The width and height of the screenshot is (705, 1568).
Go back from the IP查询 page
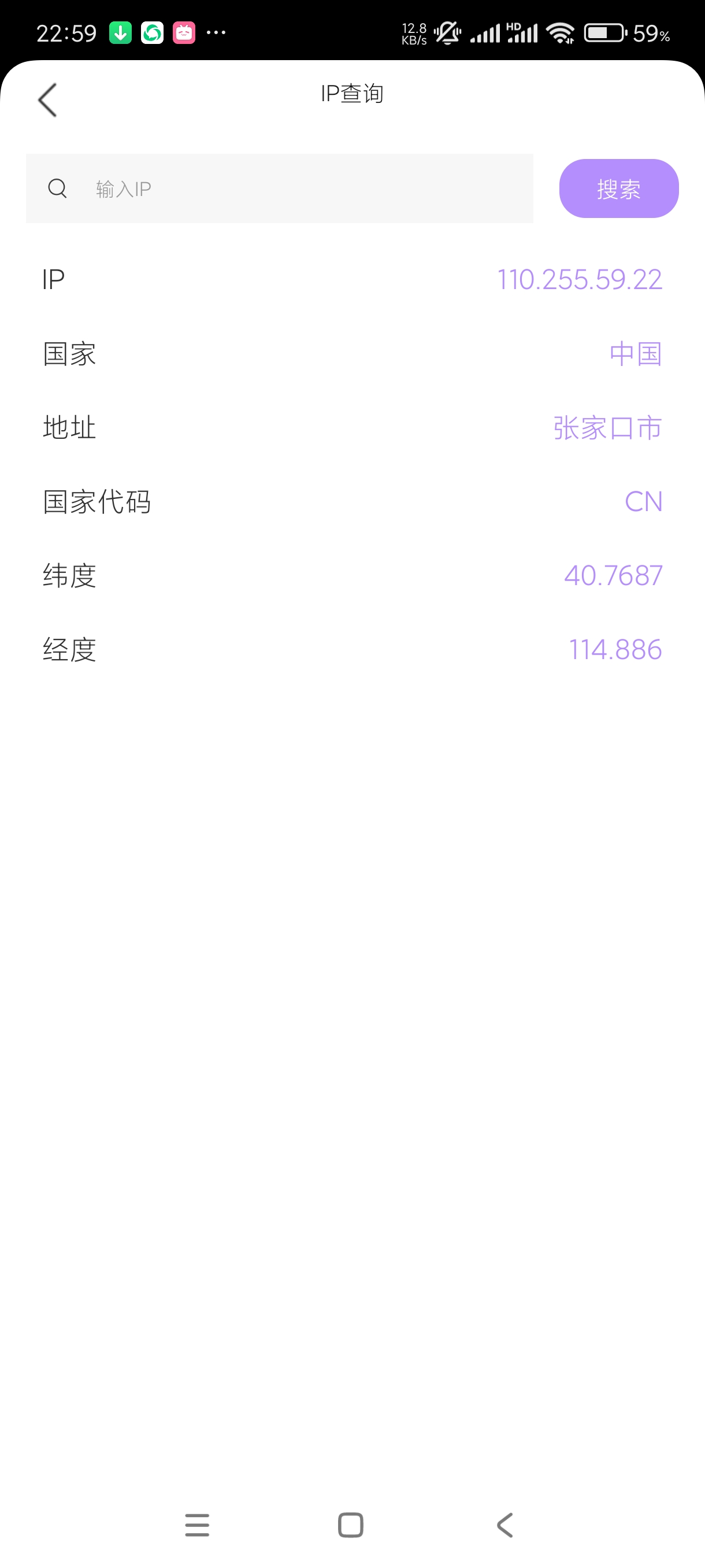click(47, 100)
